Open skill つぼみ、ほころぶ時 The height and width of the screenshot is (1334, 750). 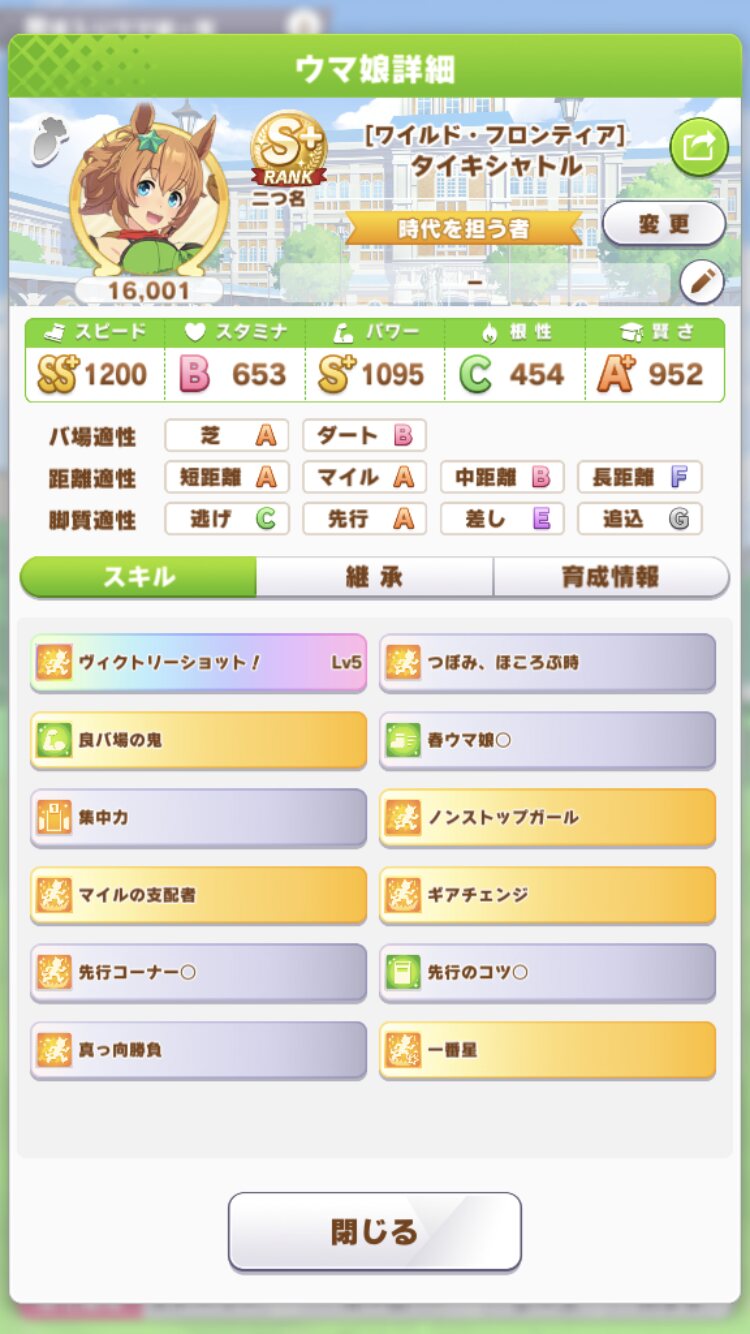pos(547,662)
